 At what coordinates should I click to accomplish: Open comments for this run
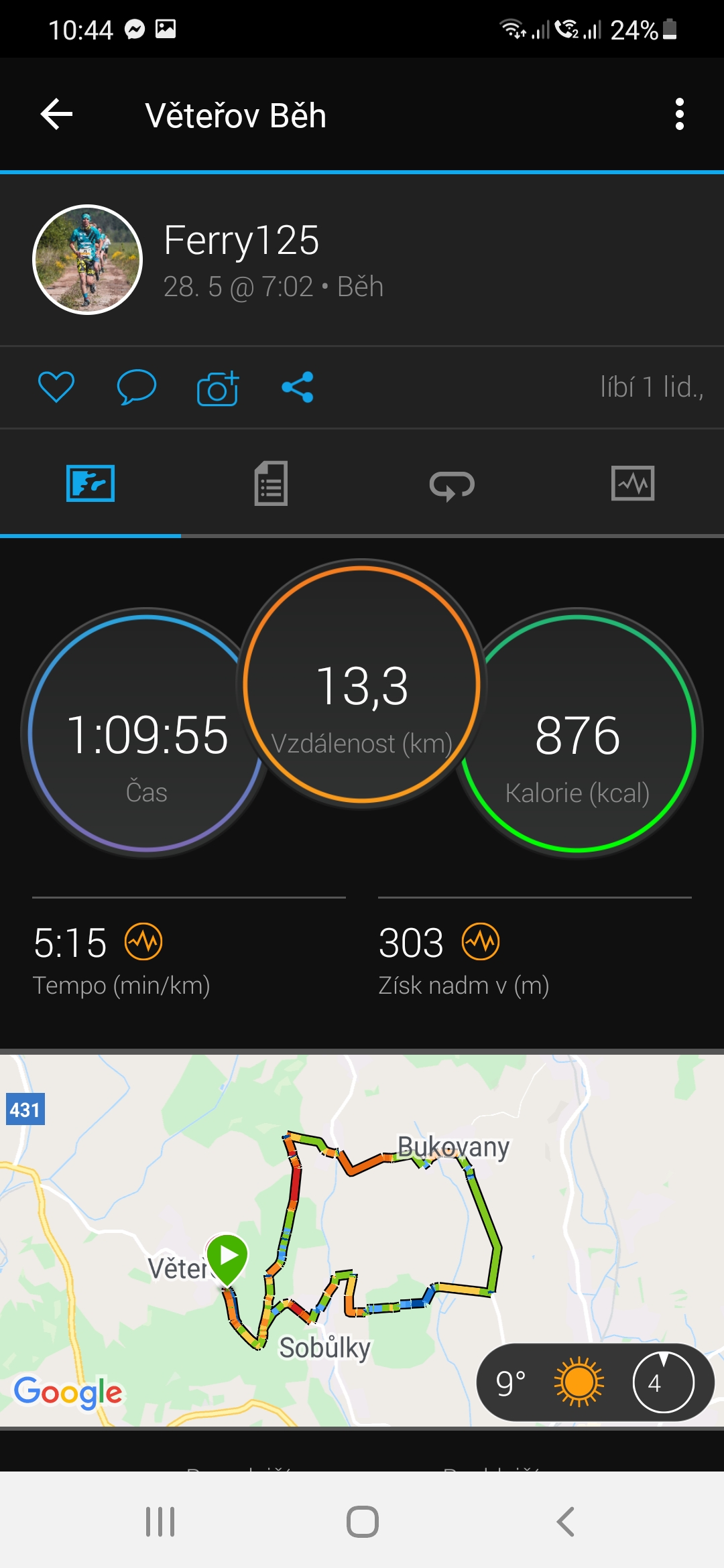(137, 387)
